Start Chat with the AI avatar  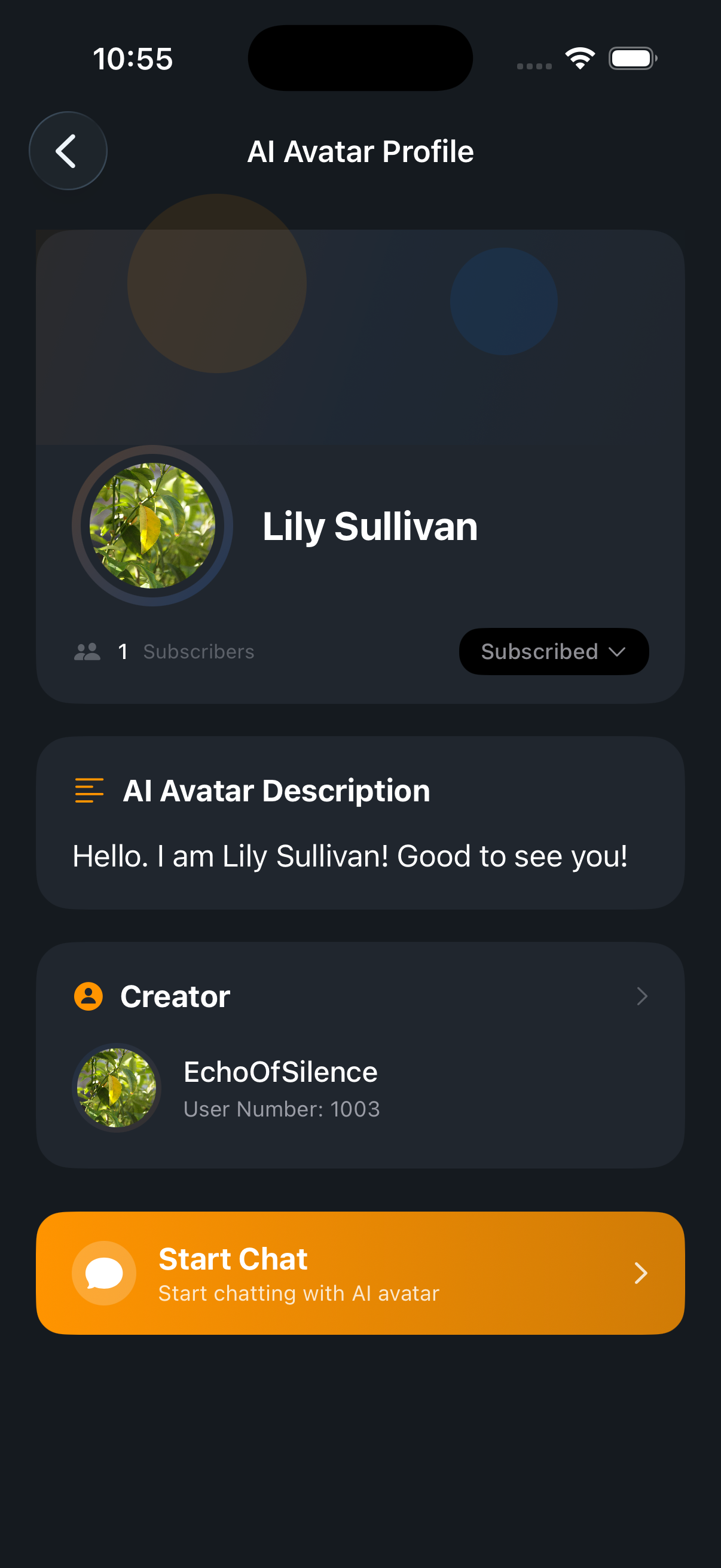pyautogui.click(x=360, y=1273)
